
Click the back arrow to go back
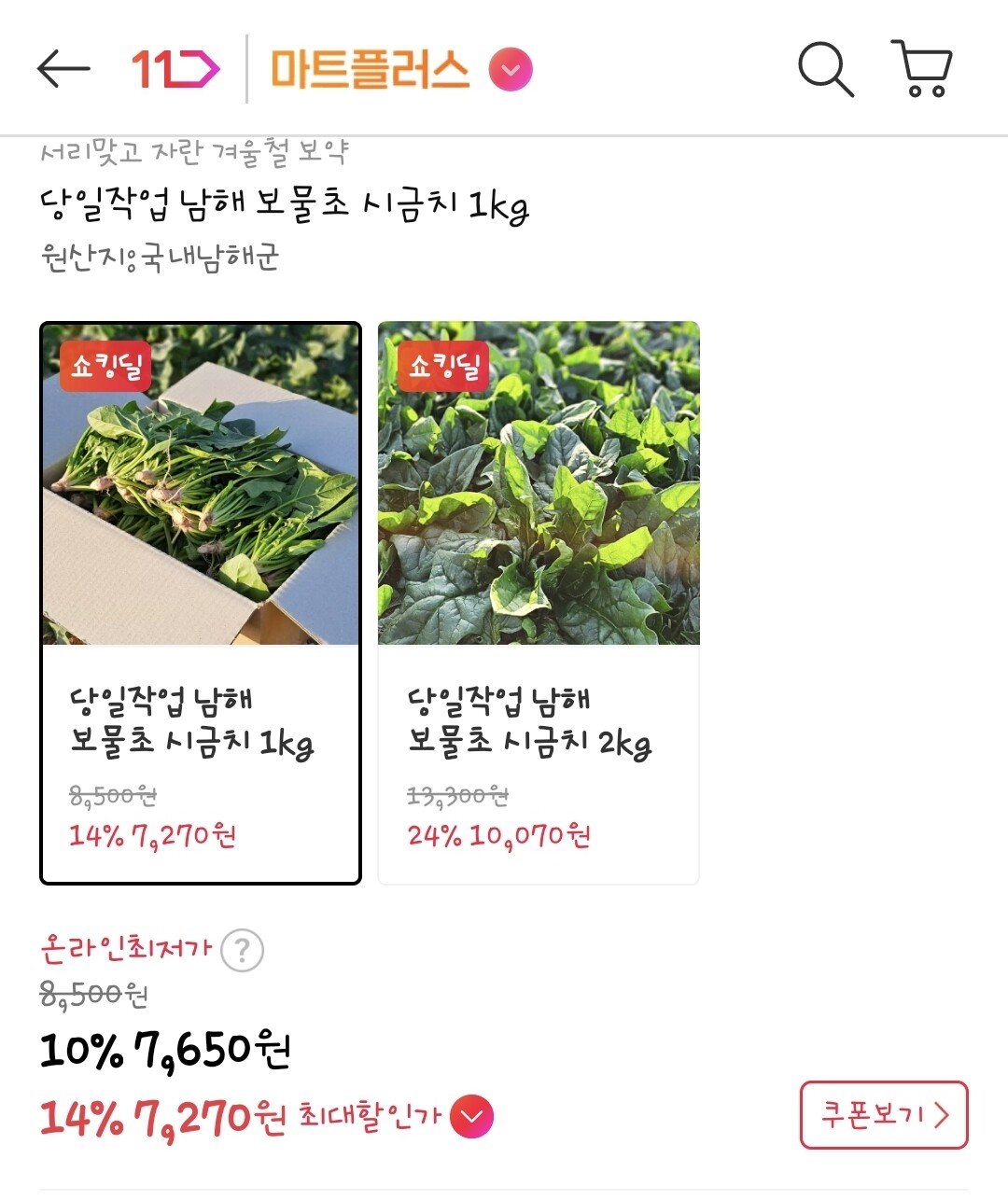pos(59,67)
